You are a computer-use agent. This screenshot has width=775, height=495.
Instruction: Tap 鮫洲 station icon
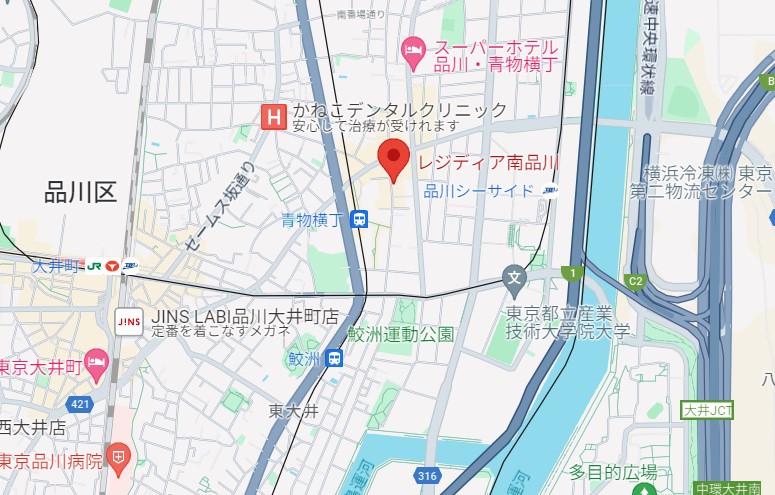click(x=335, y=357)
